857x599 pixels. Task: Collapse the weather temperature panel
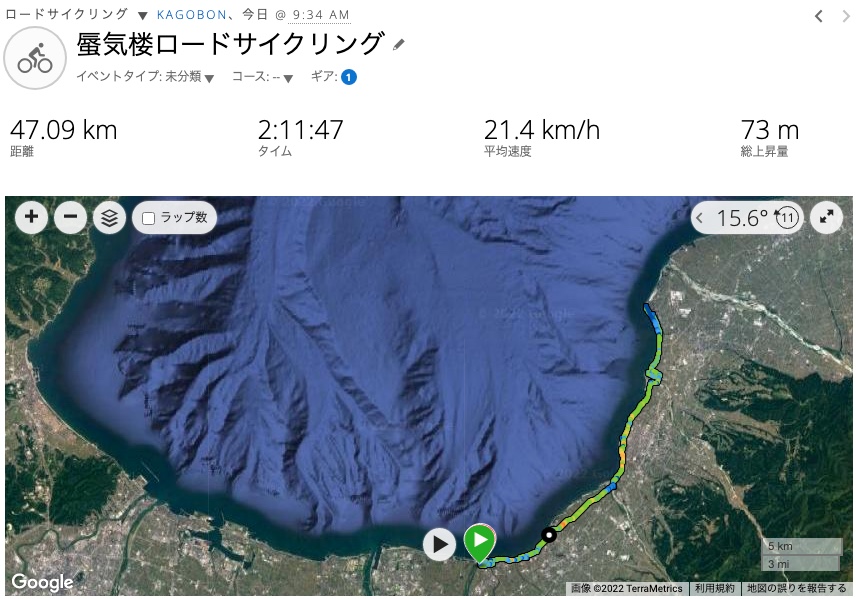click(701, 217)
